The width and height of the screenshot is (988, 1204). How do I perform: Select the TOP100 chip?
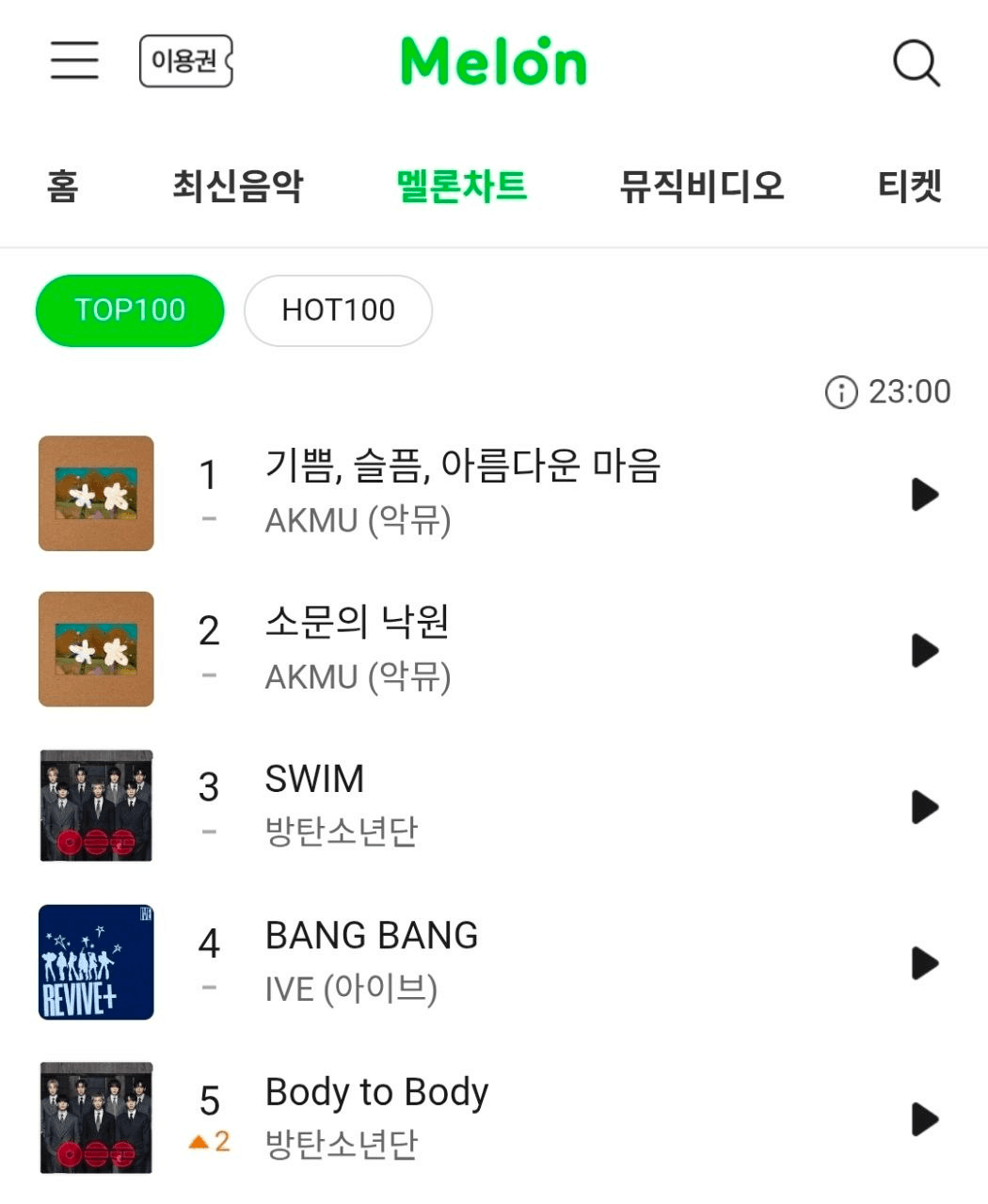point(130,310)
